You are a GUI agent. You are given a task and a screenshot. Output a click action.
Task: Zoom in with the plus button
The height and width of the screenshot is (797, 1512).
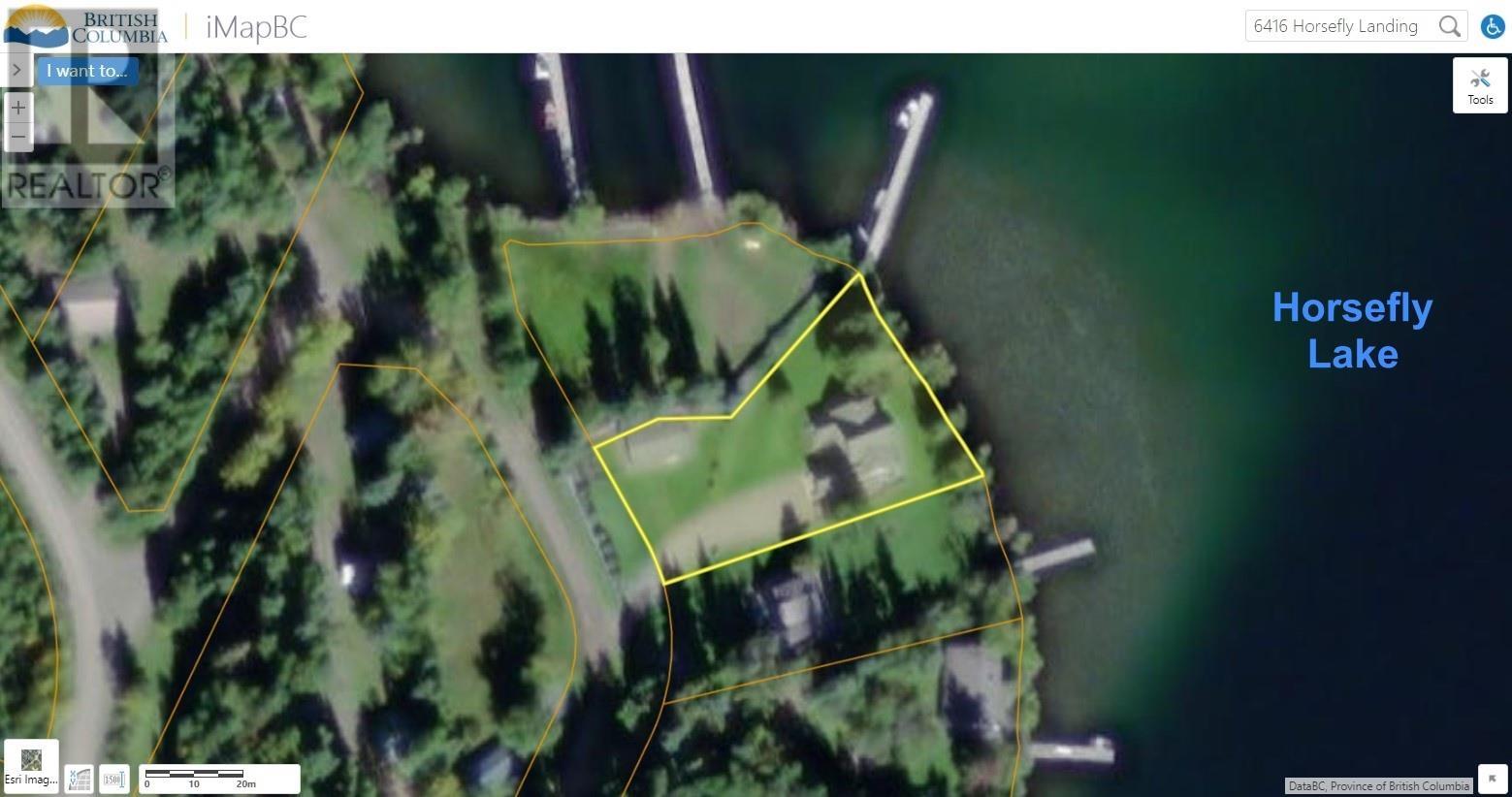(18, 108)
